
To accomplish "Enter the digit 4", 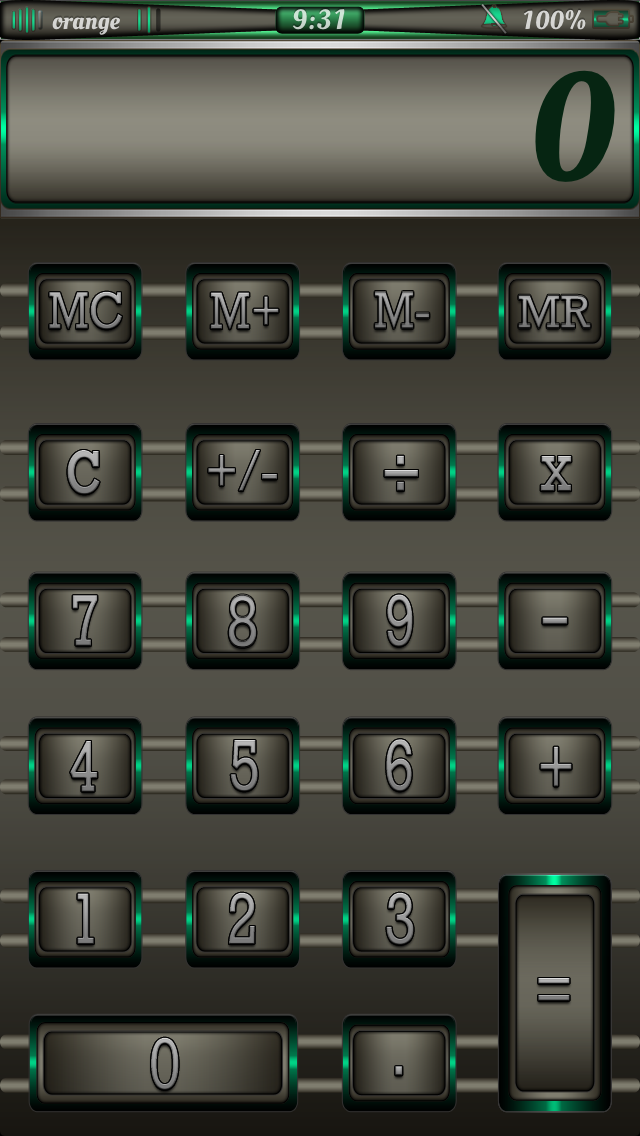I will (85, 766).
